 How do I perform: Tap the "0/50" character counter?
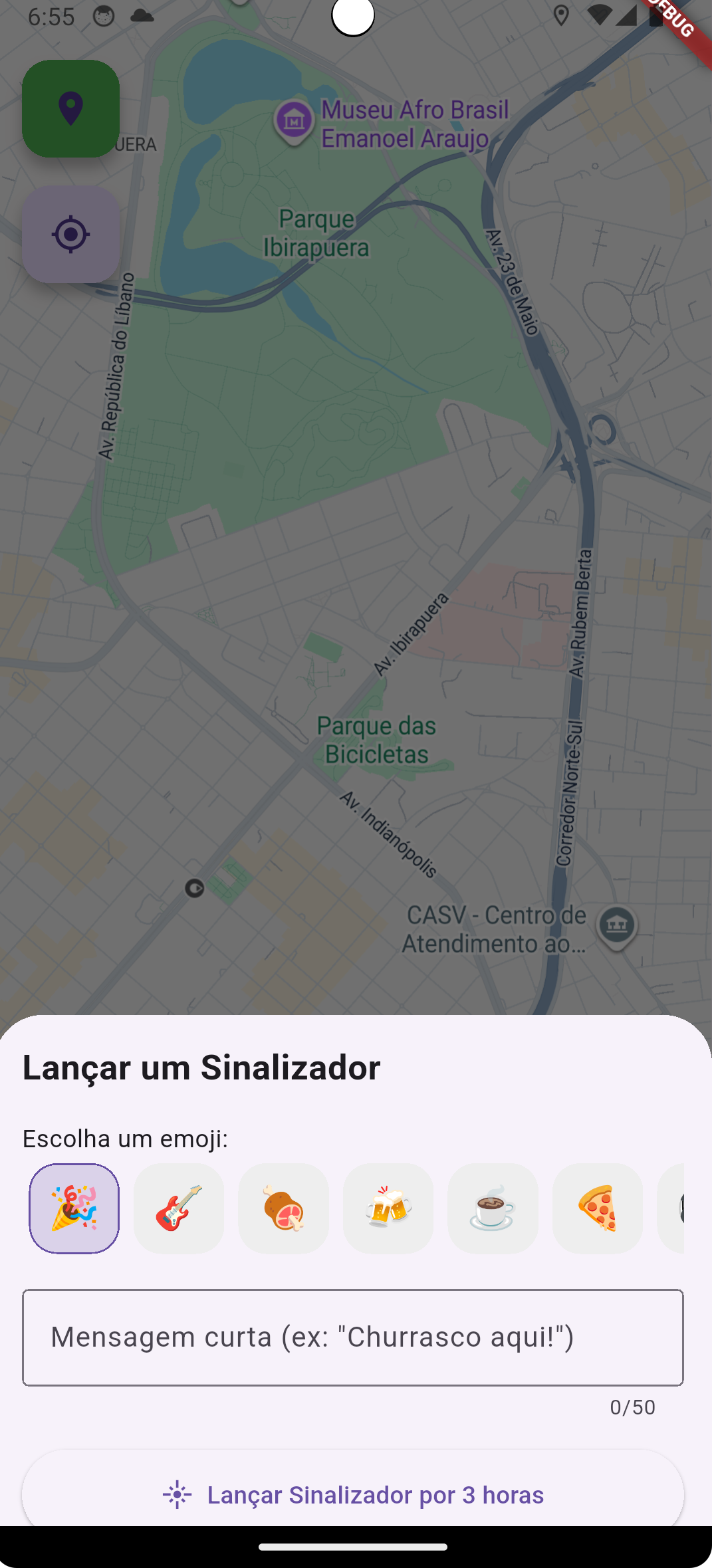coord(632,1407)
